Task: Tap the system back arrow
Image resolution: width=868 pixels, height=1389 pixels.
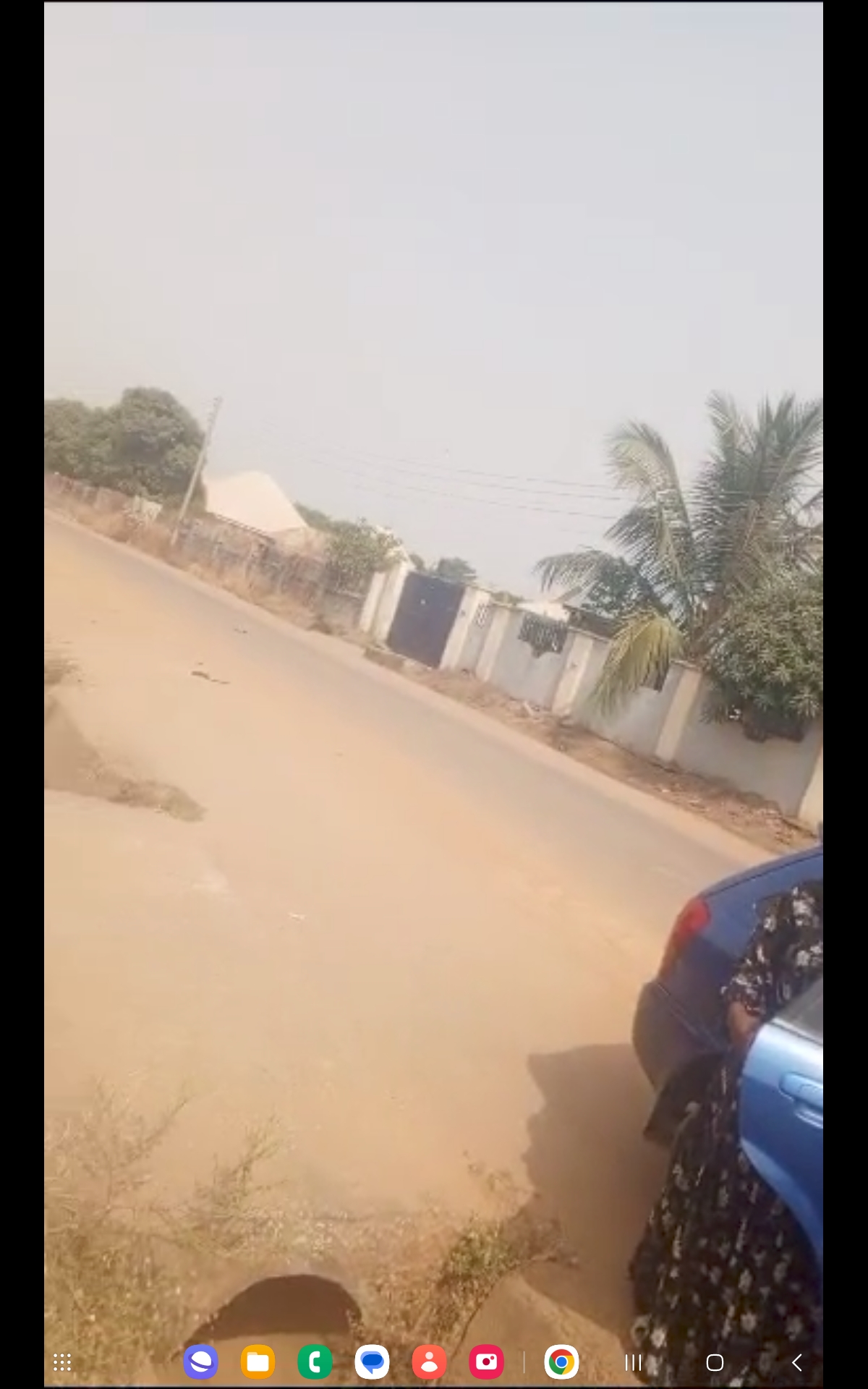Action: click(x=796, y=1363)
